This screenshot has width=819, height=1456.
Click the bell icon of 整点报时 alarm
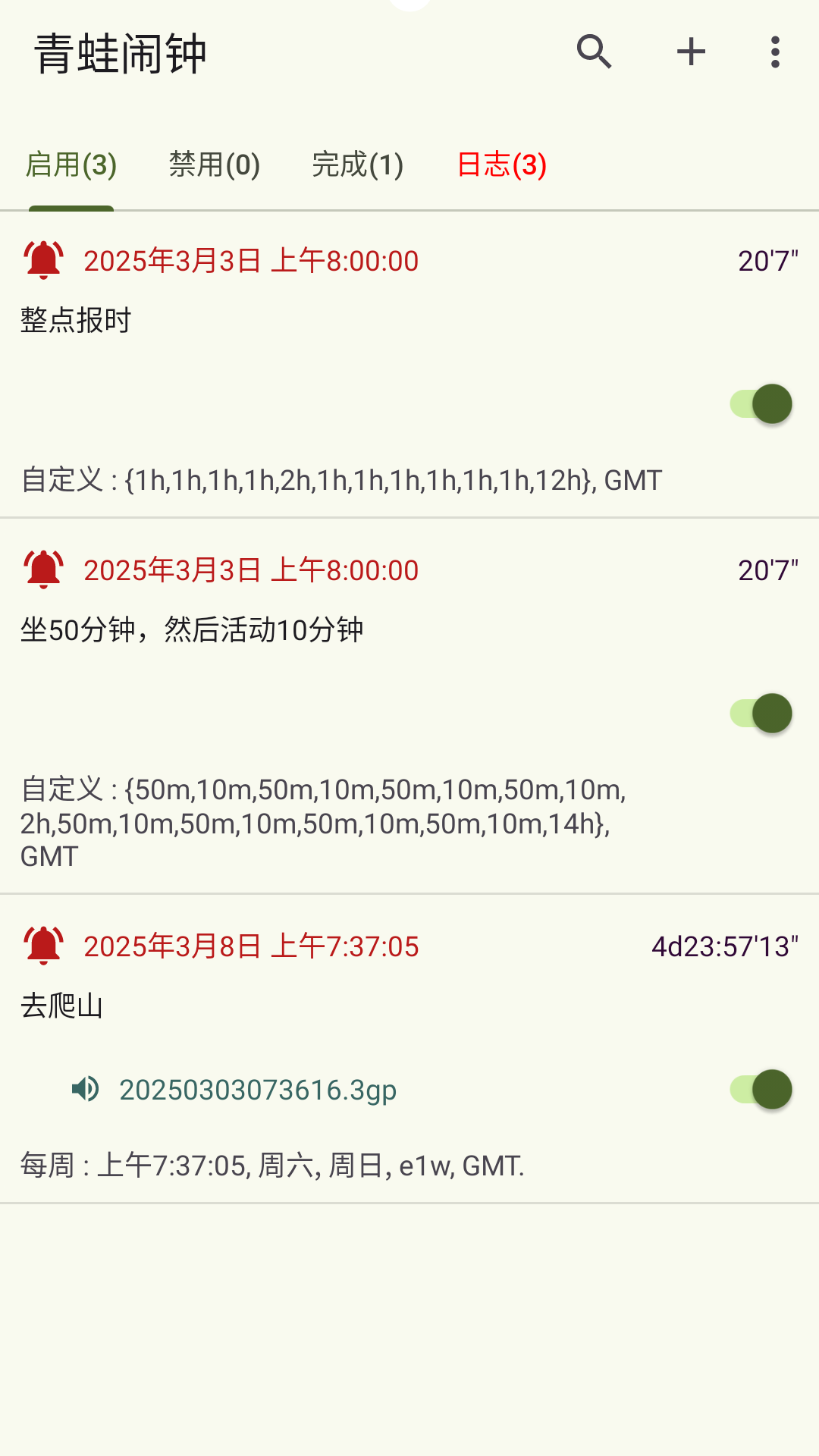(x=43, y=259)
